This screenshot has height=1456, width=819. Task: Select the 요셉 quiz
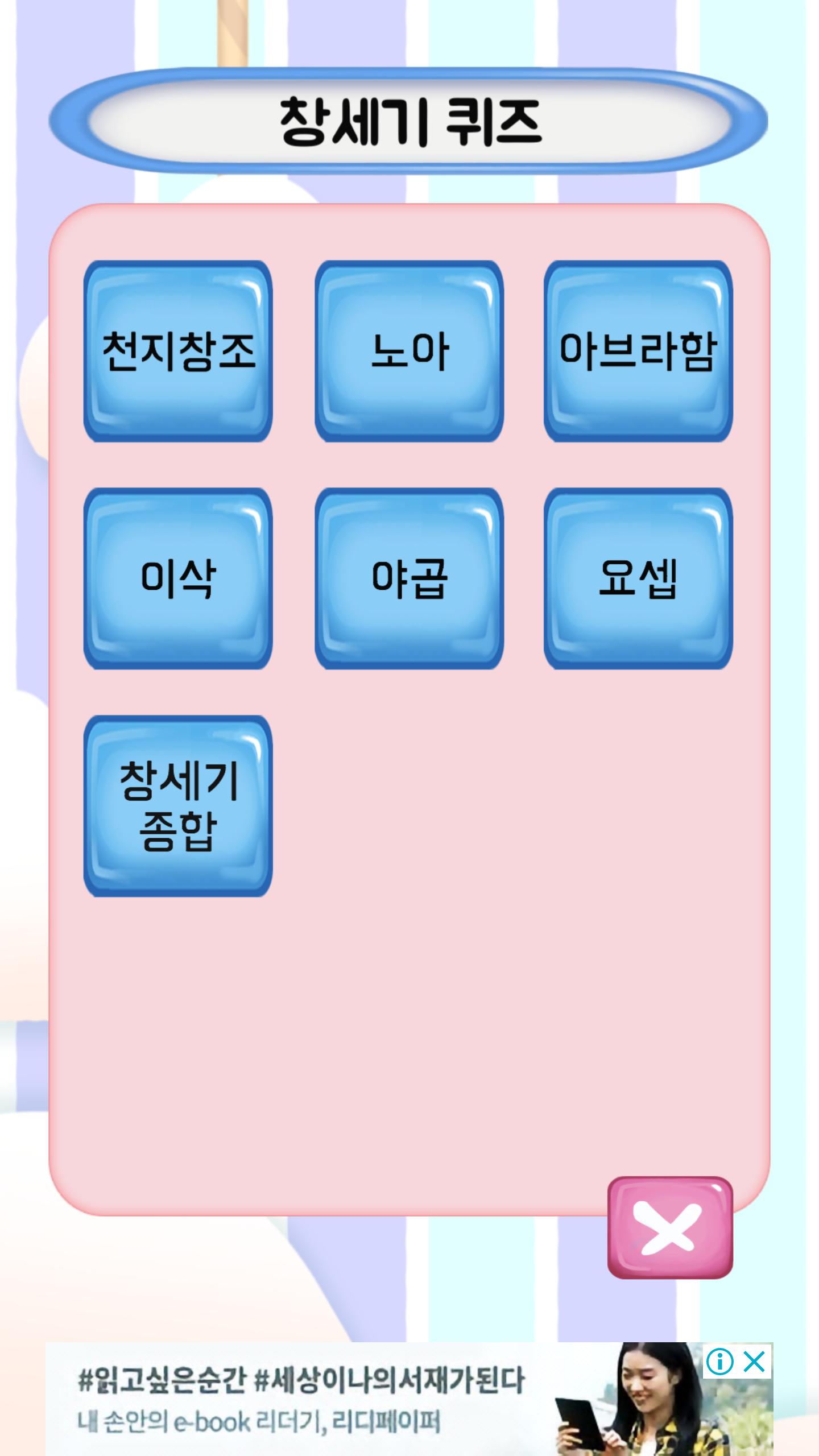(x=638, y=578)
